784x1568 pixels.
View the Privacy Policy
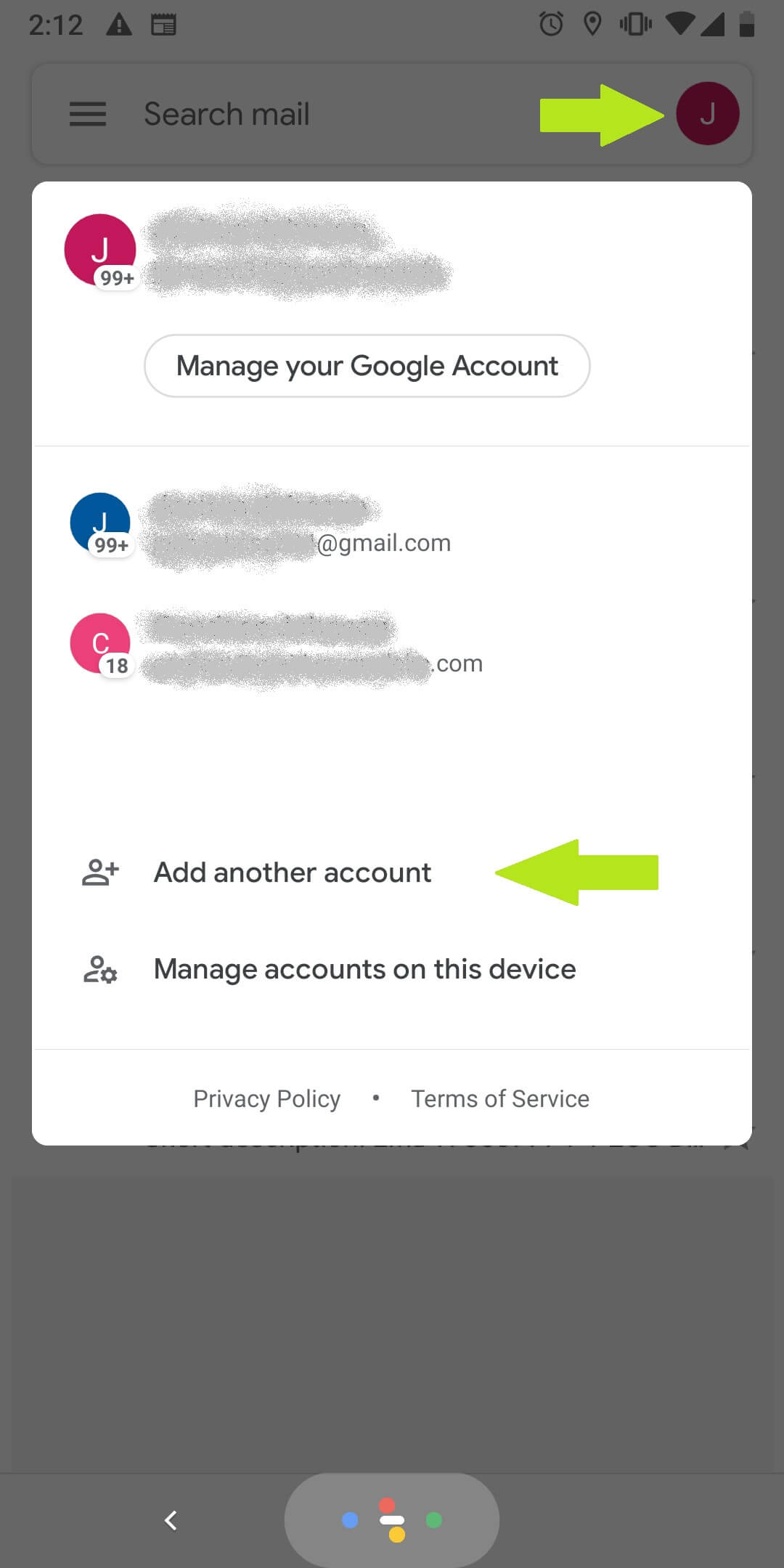(266, 1098)
